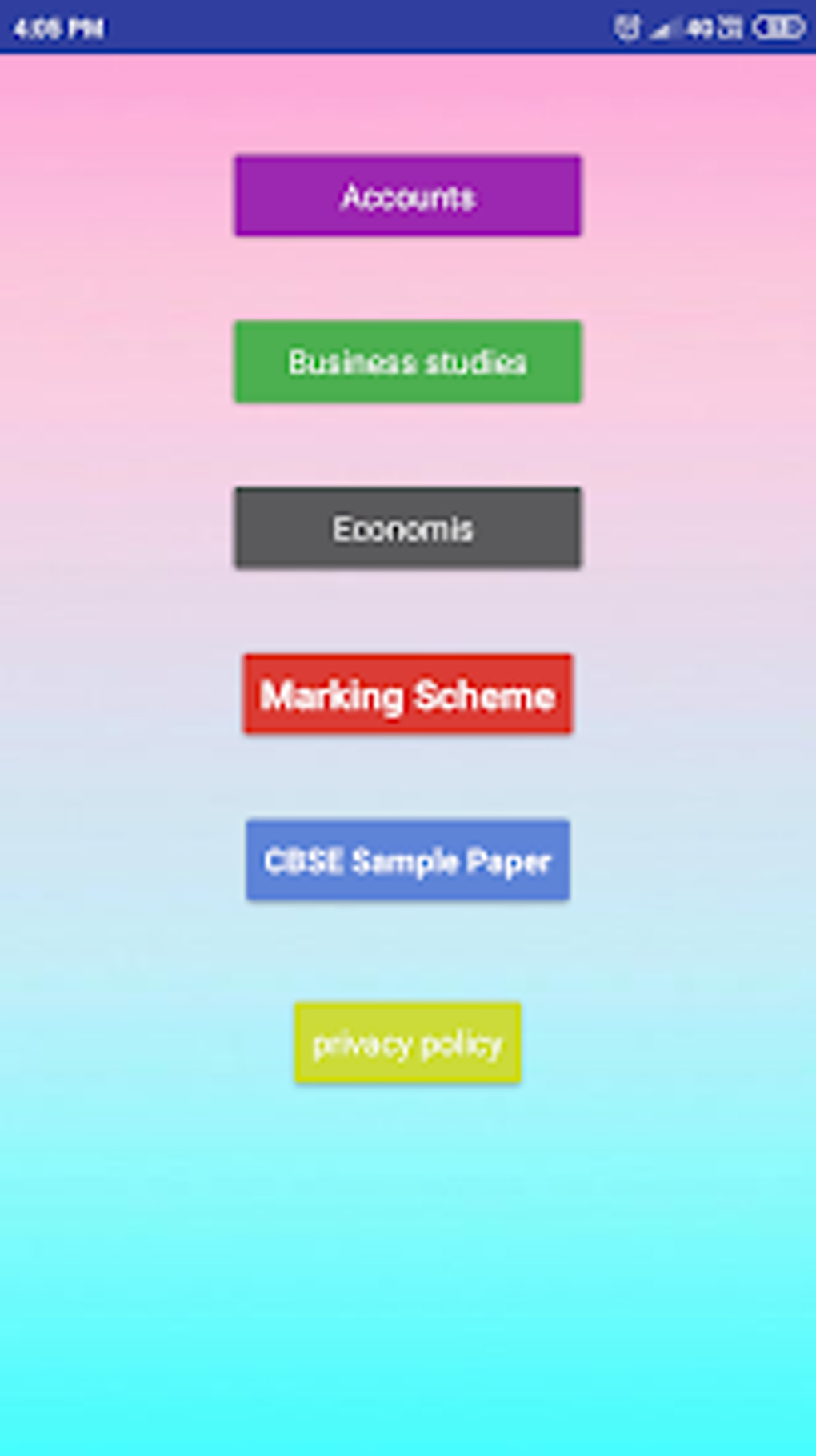This screenshot has width=816, height=1456.
Task: Tap the yellow privacy policy banner
Action: tap(407, 1042)
